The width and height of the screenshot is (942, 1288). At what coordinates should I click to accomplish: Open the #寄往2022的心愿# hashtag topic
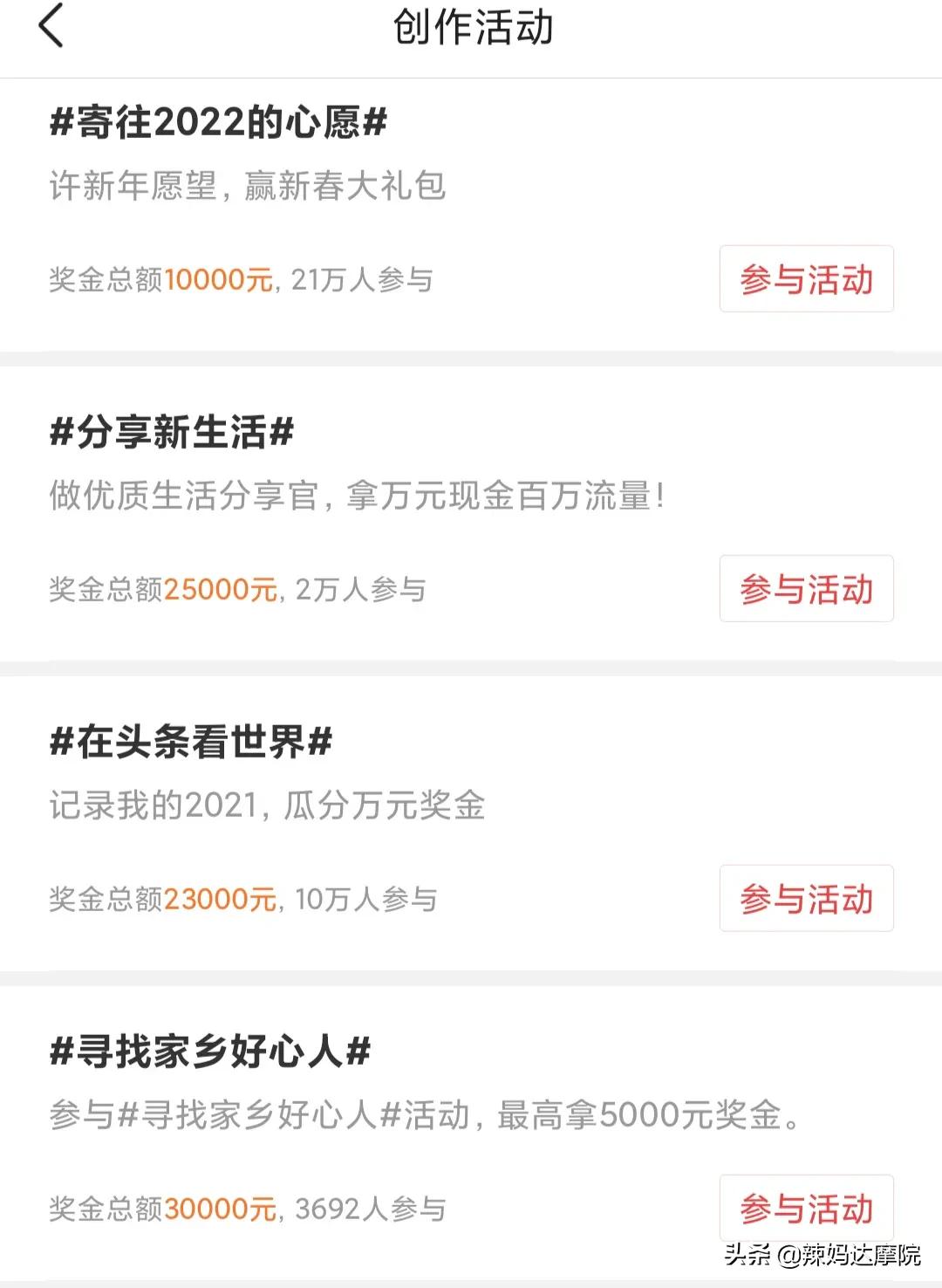pyautogui.click(x=216, y=121)
